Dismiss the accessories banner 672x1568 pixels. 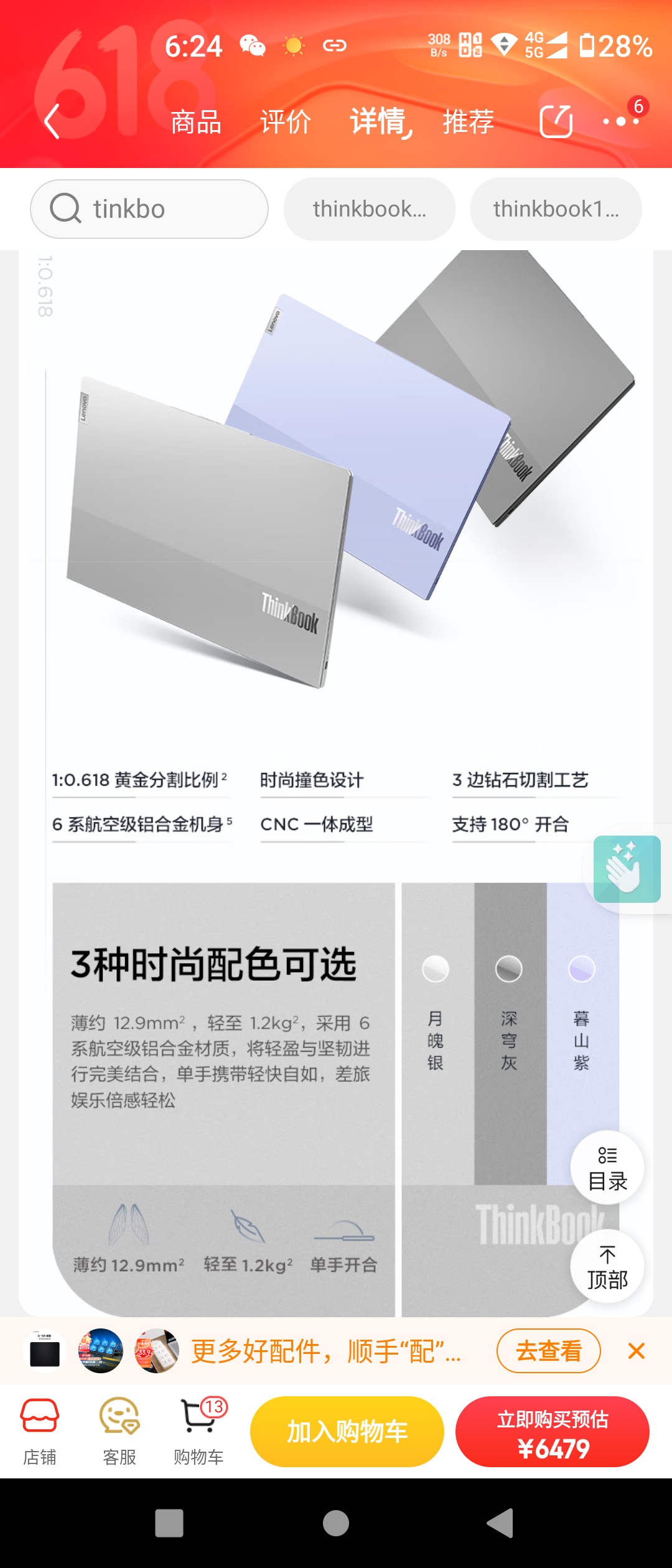click(636, 1351)
